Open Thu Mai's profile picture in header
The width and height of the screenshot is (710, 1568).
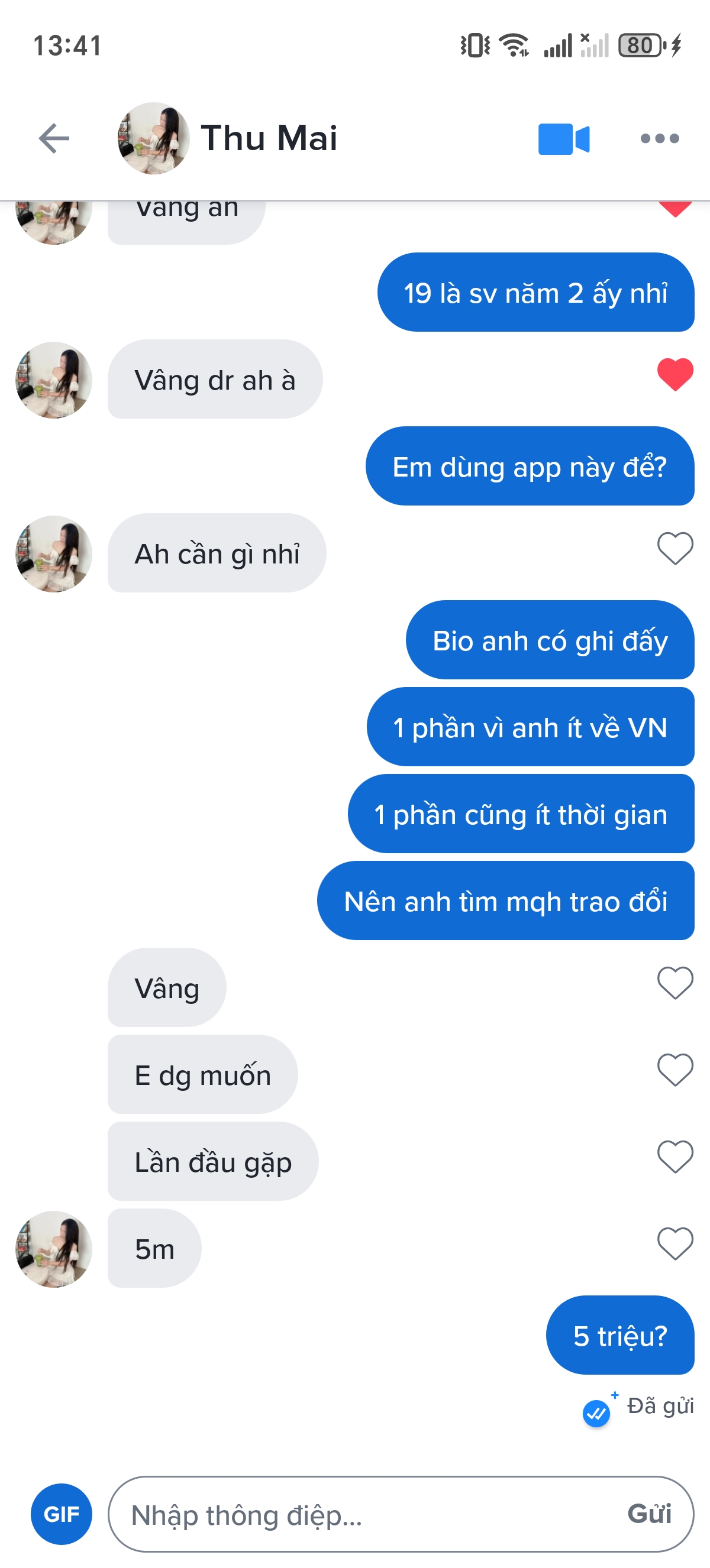point(153,138)
